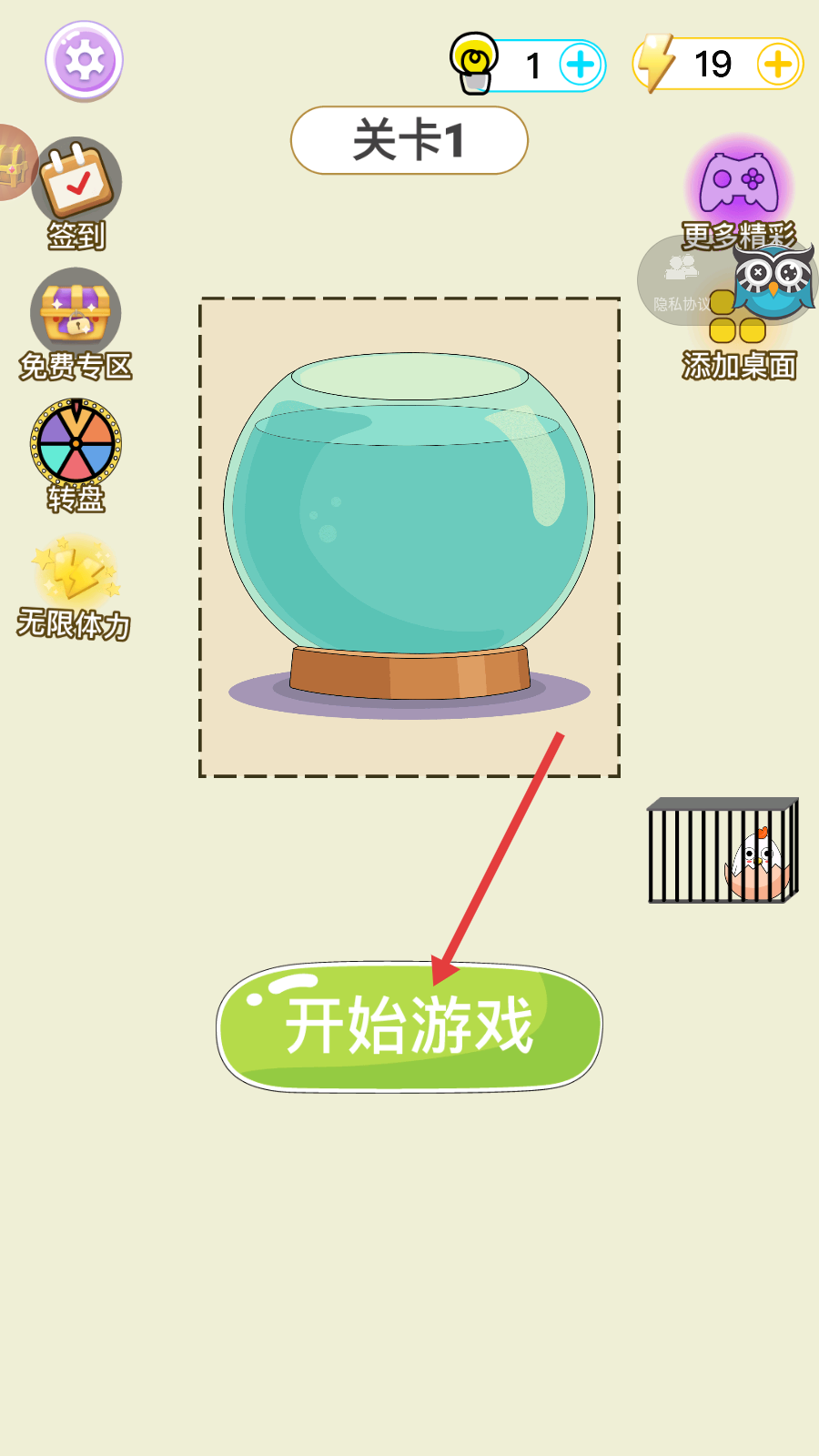Start the game with 开始游戏
Screen dimensions: 819x1456
click(409, 1026)
